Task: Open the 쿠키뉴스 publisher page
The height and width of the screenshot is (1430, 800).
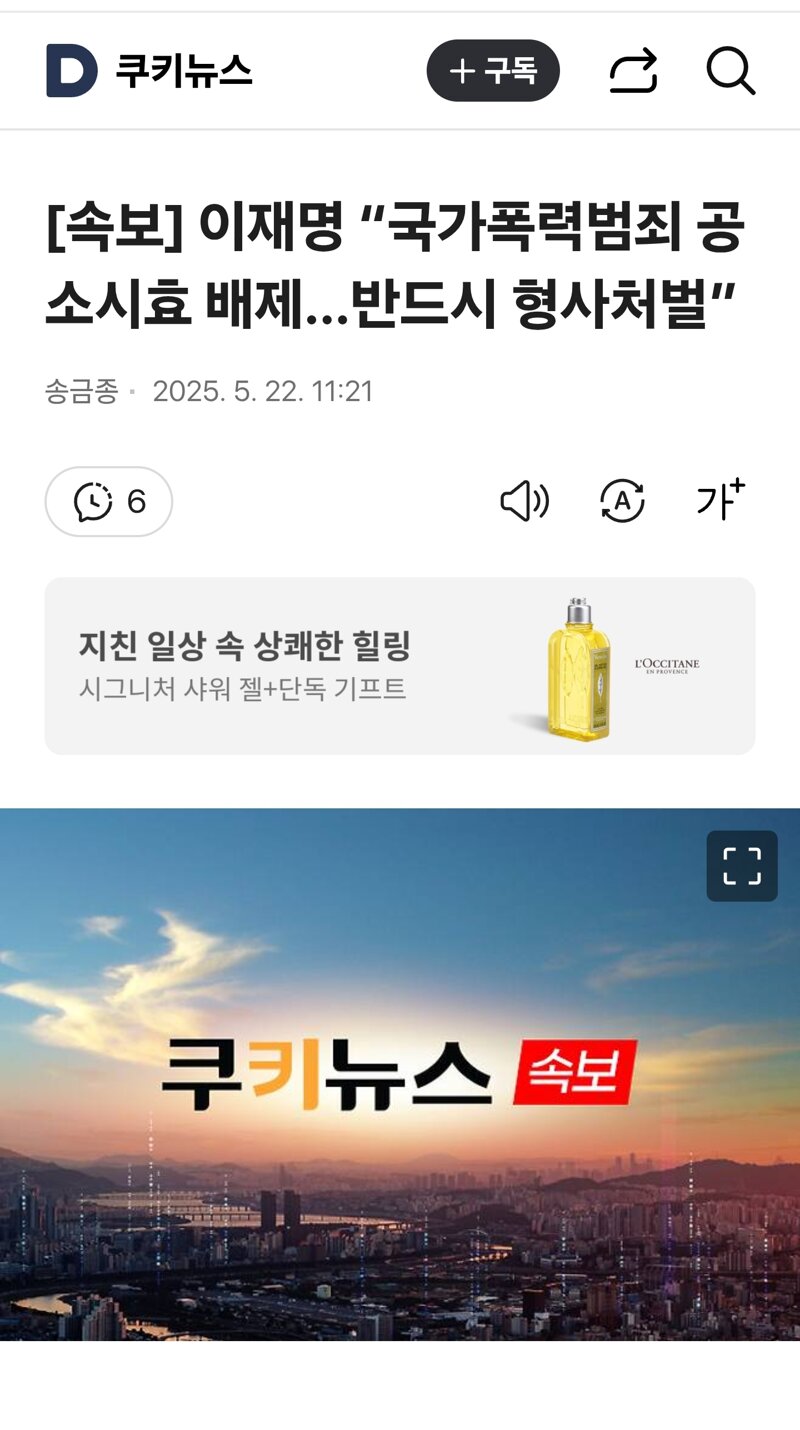Action: tap(184, 71)
